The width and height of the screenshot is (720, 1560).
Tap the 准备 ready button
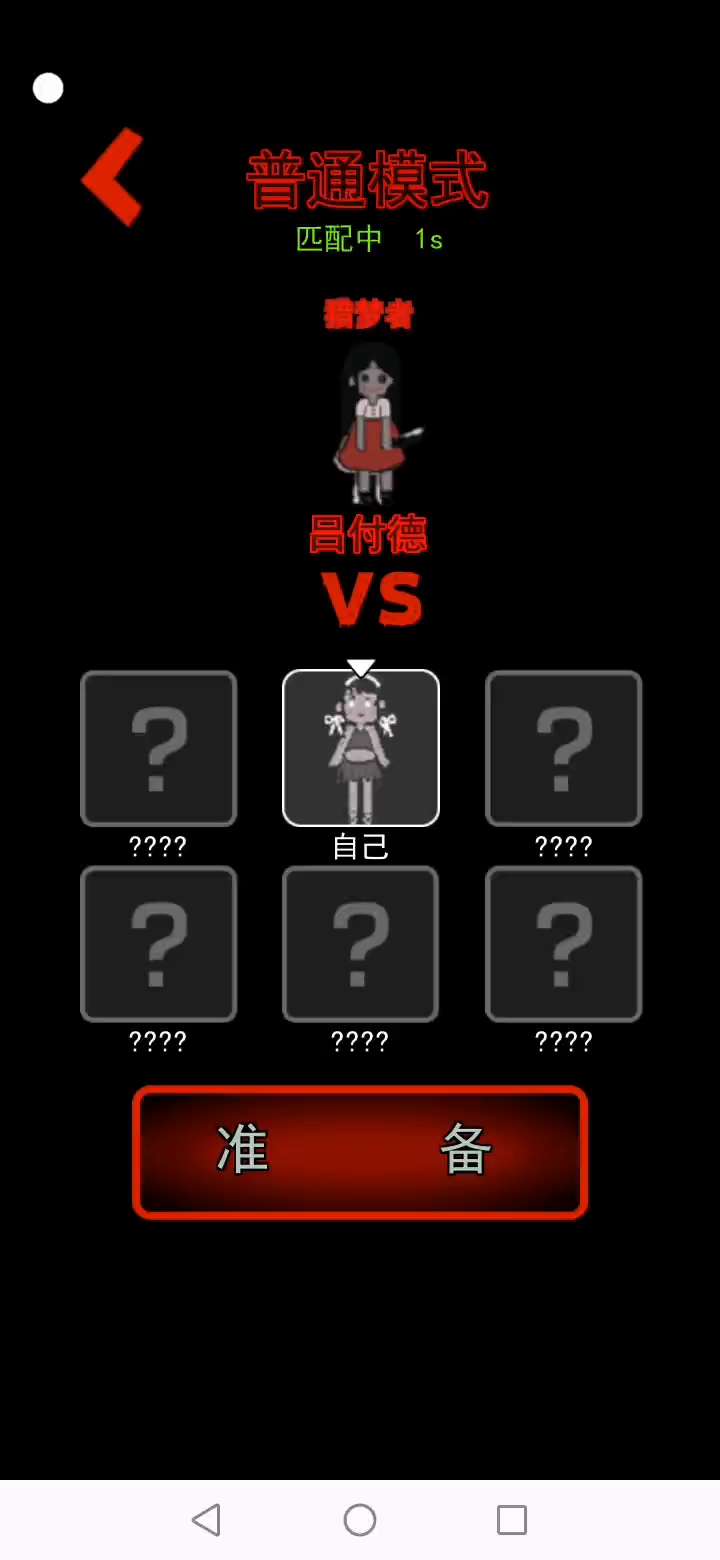tap(360, 1151)
